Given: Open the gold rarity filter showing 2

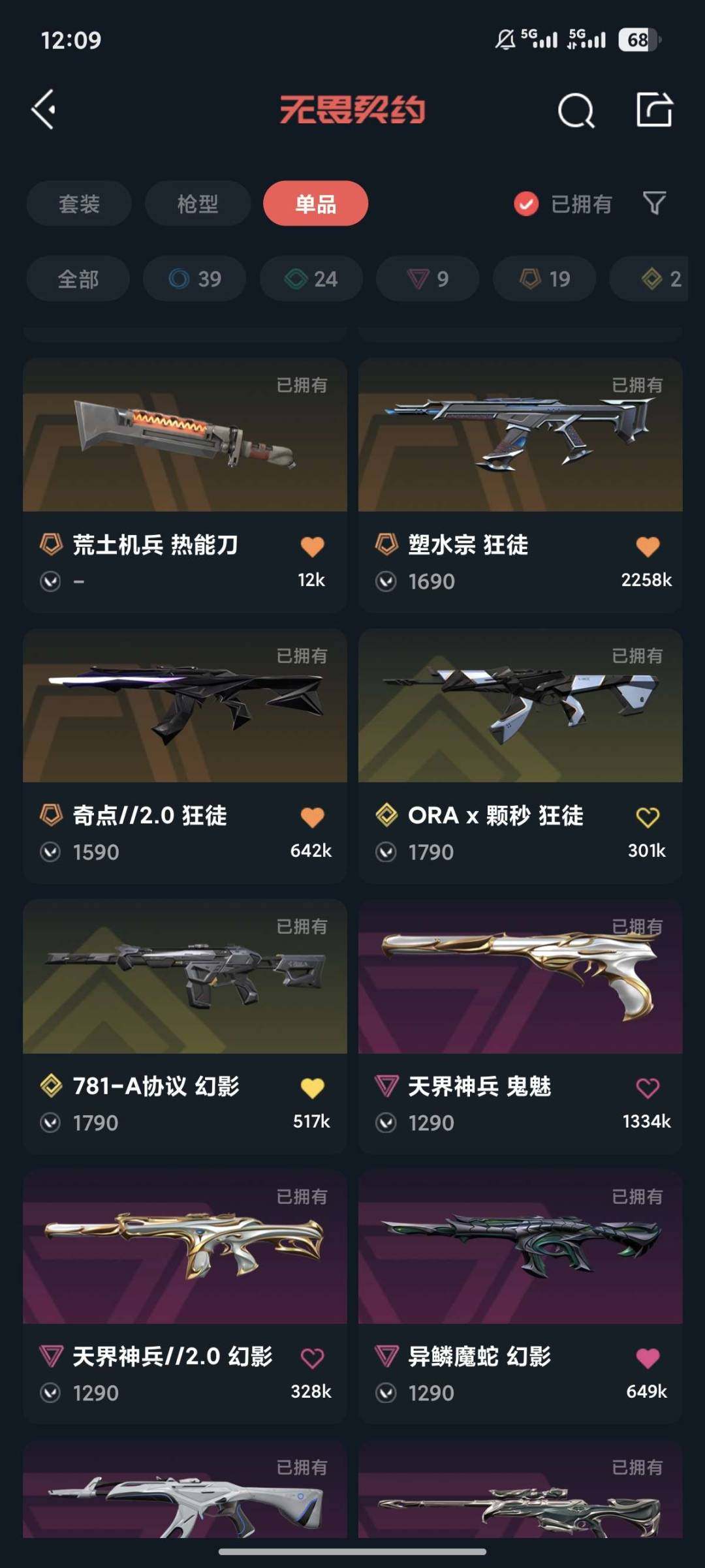Looking at the screenshot, I should pos(651,279).
